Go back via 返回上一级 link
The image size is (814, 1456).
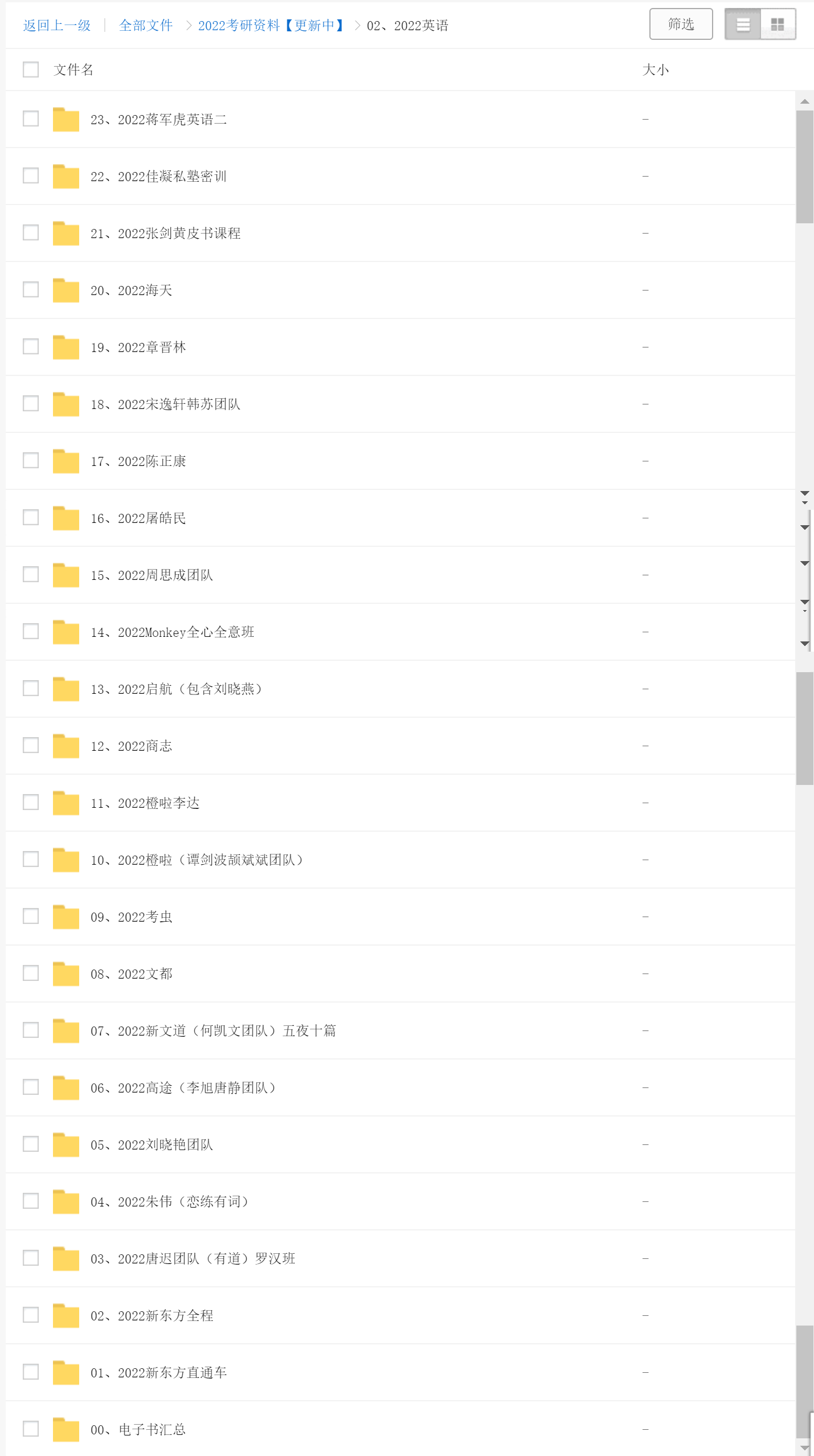click(x=57, y=26)
